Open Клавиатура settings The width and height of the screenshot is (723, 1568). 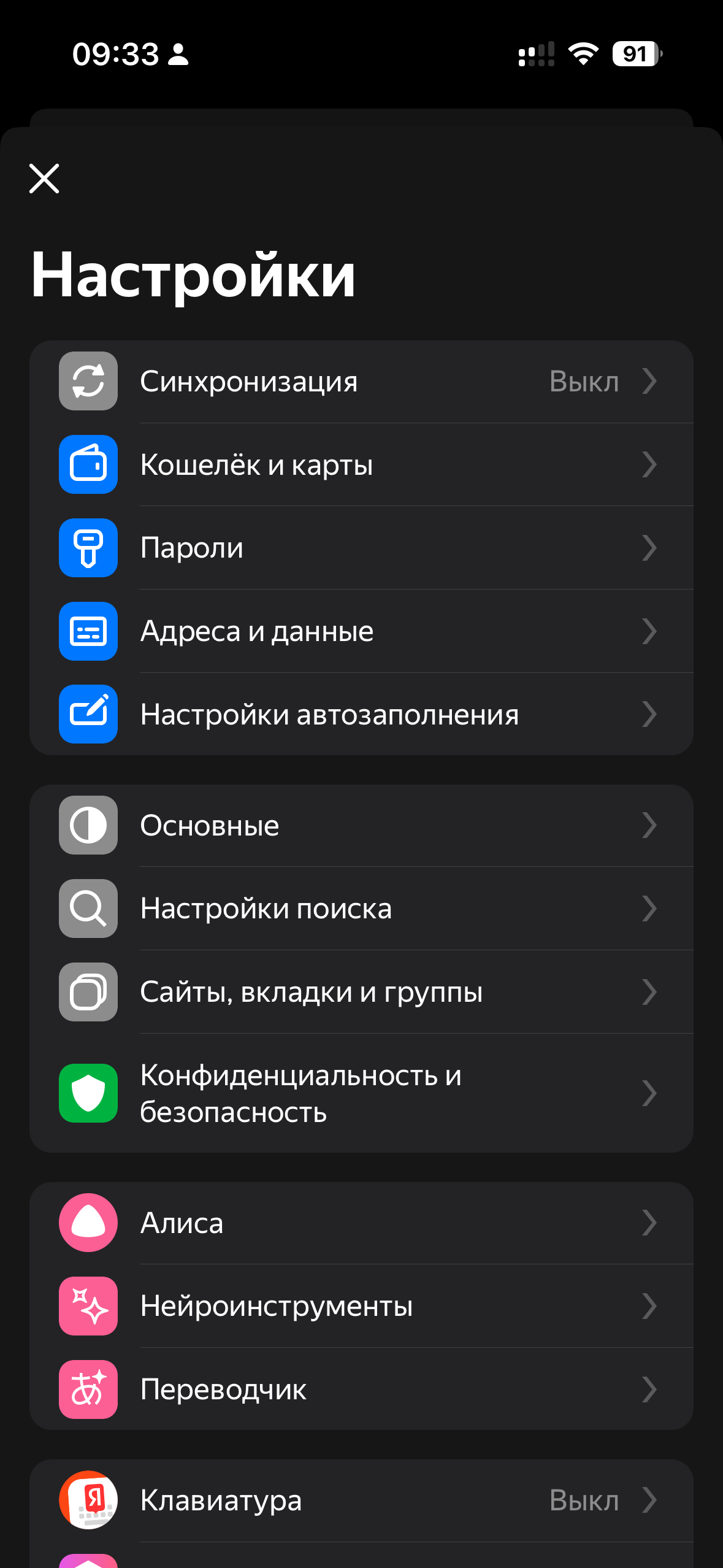(361, 1501)
